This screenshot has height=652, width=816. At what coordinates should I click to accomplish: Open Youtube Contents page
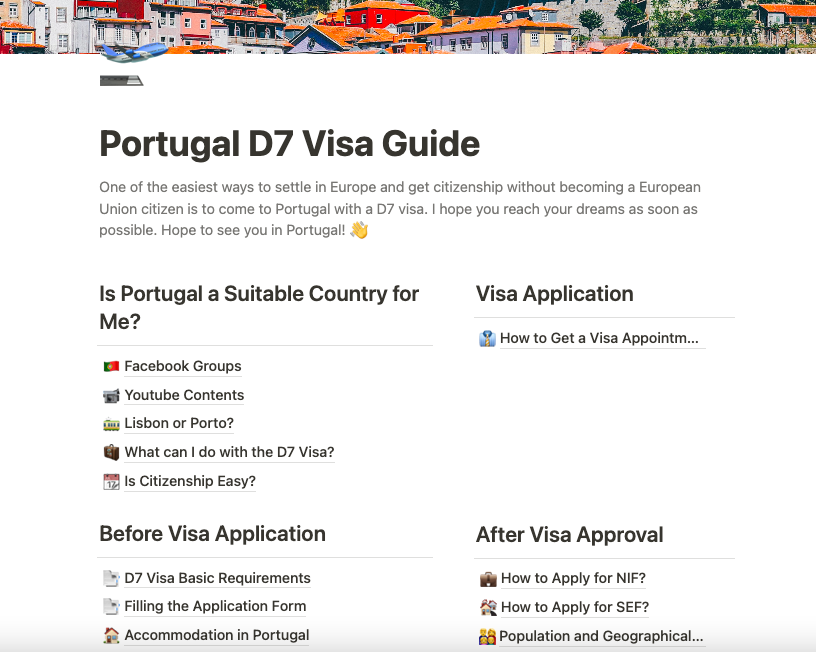click(184, 395)
